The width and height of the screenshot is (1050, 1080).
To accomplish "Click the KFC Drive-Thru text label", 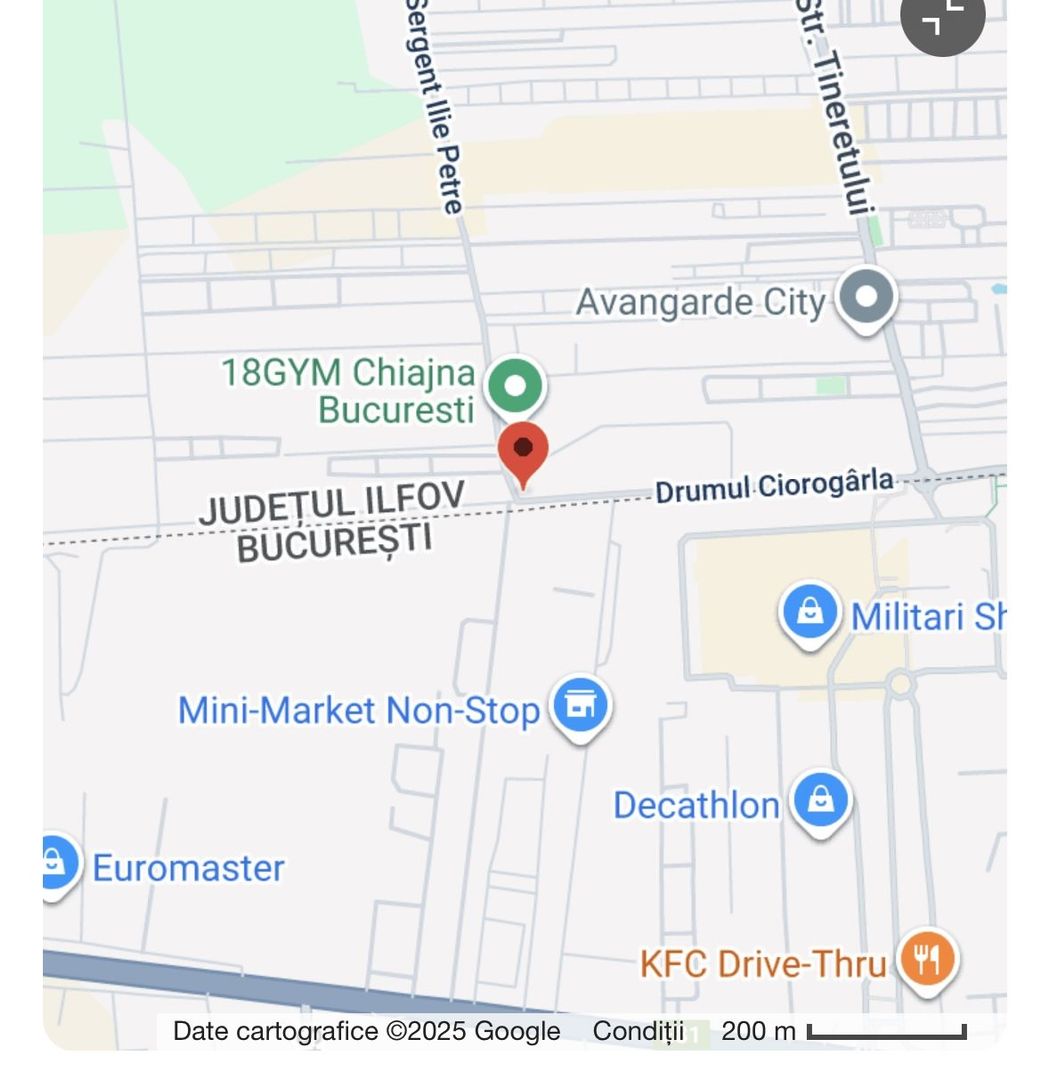I will point(763,964).
